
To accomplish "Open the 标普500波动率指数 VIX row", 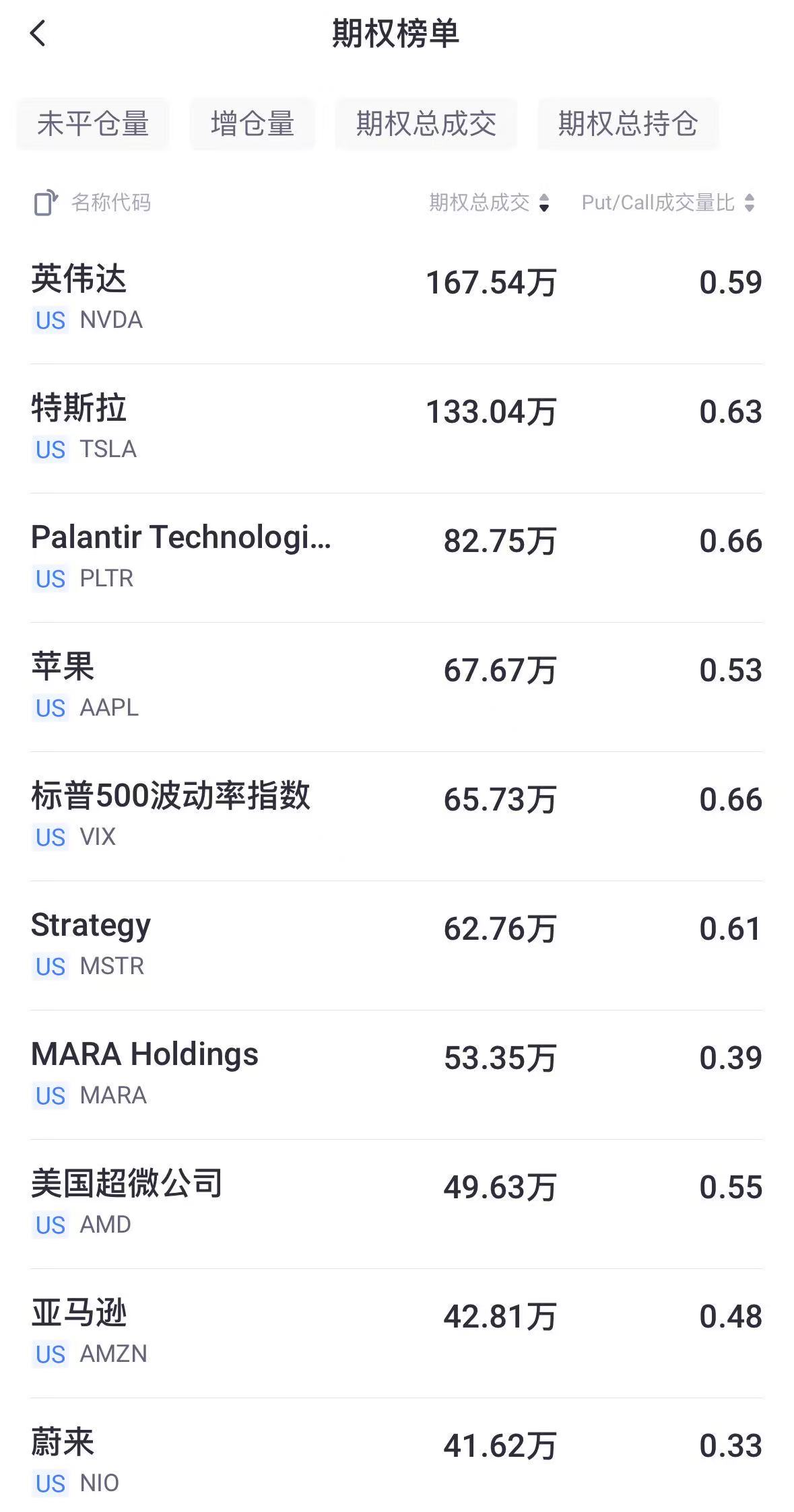I will pos(397,817).
